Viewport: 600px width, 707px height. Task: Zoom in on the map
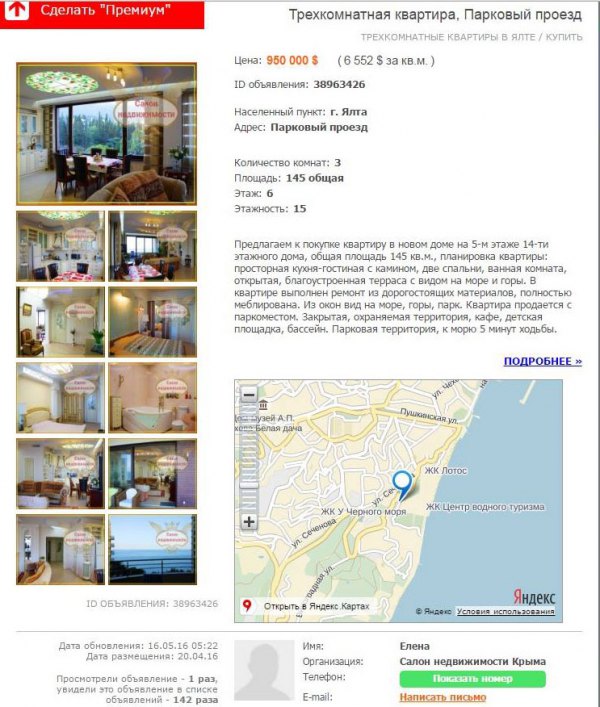click(249, 521)
